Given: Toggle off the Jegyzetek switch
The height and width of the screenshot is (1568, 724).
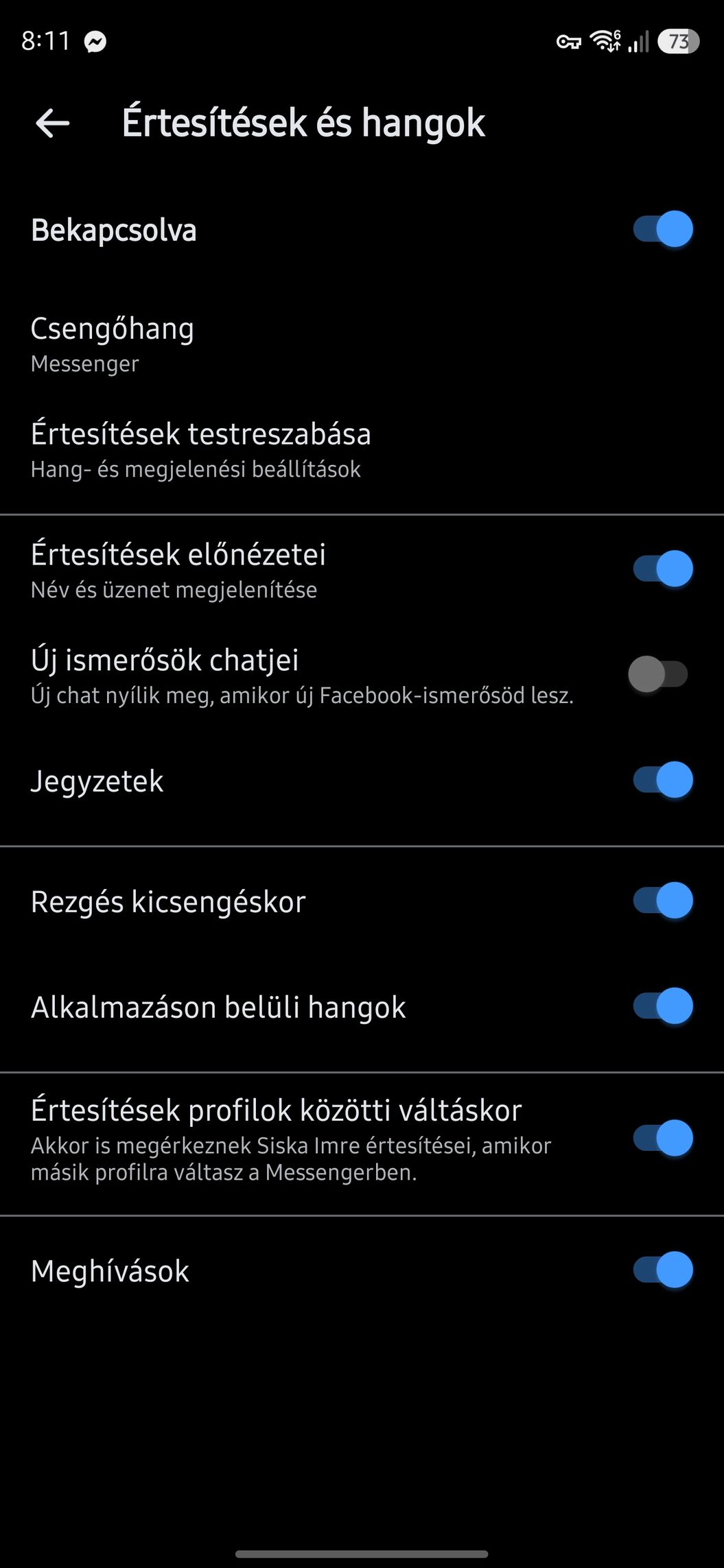Looking at the screenshot, I should [662, 780].
